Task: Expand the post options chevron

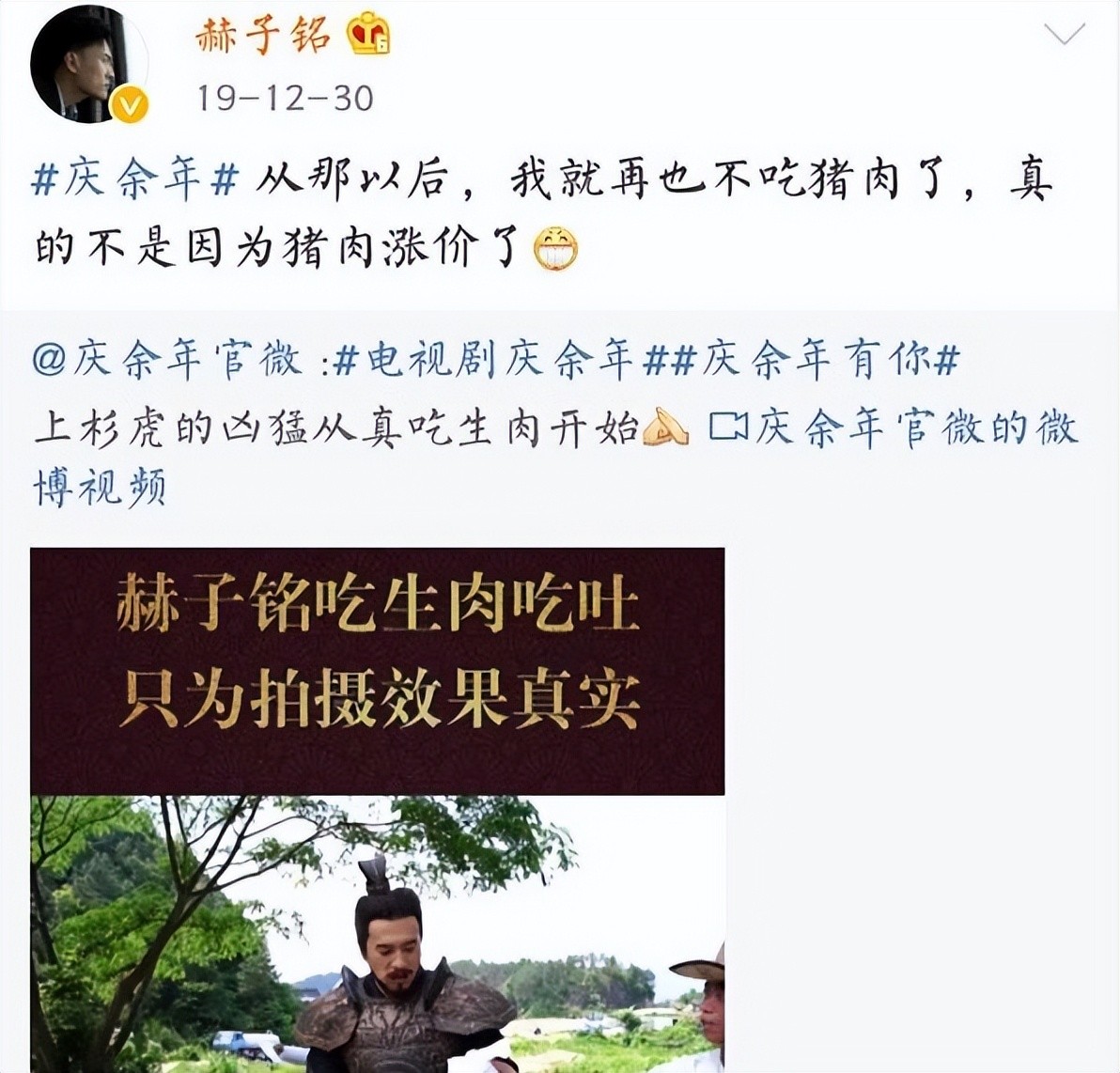Action: point(1065,36)
